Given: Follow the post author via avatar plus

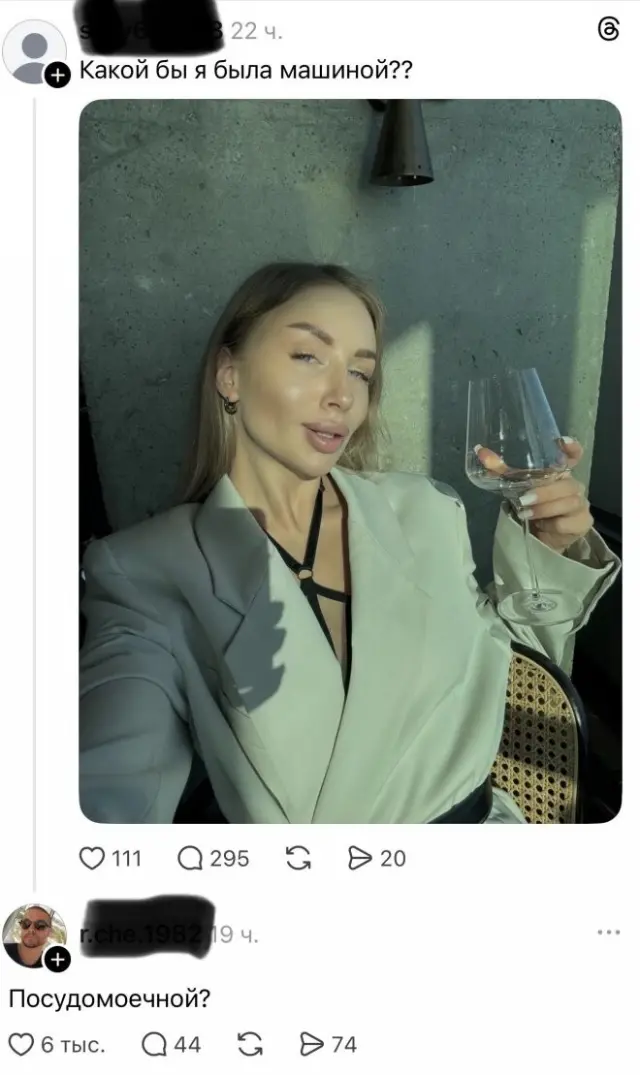Looking at the screenshot, I should point(58,74).
